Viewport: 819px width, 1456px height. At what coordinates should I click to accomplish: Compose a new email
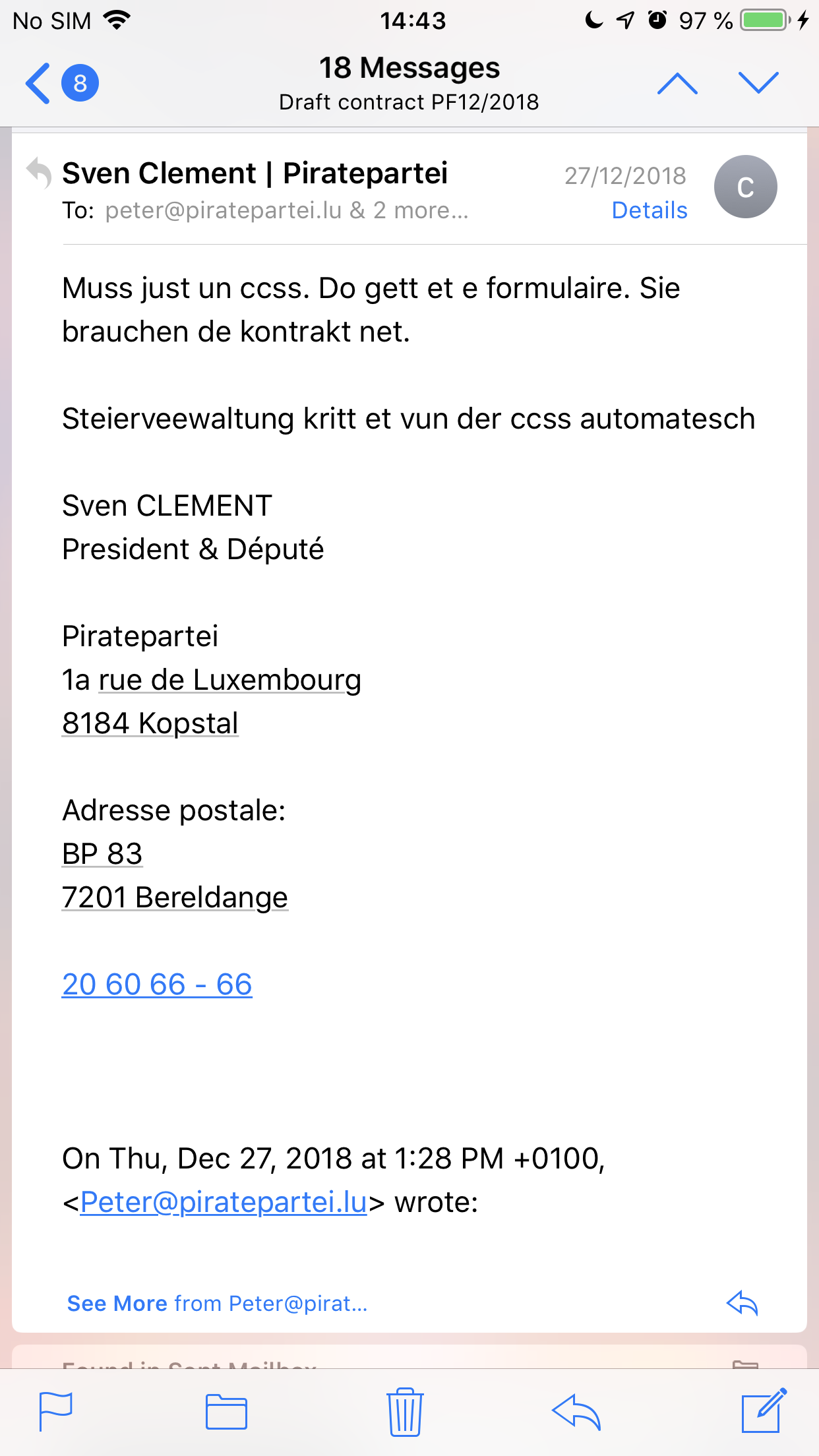[x=764, y=1412]
